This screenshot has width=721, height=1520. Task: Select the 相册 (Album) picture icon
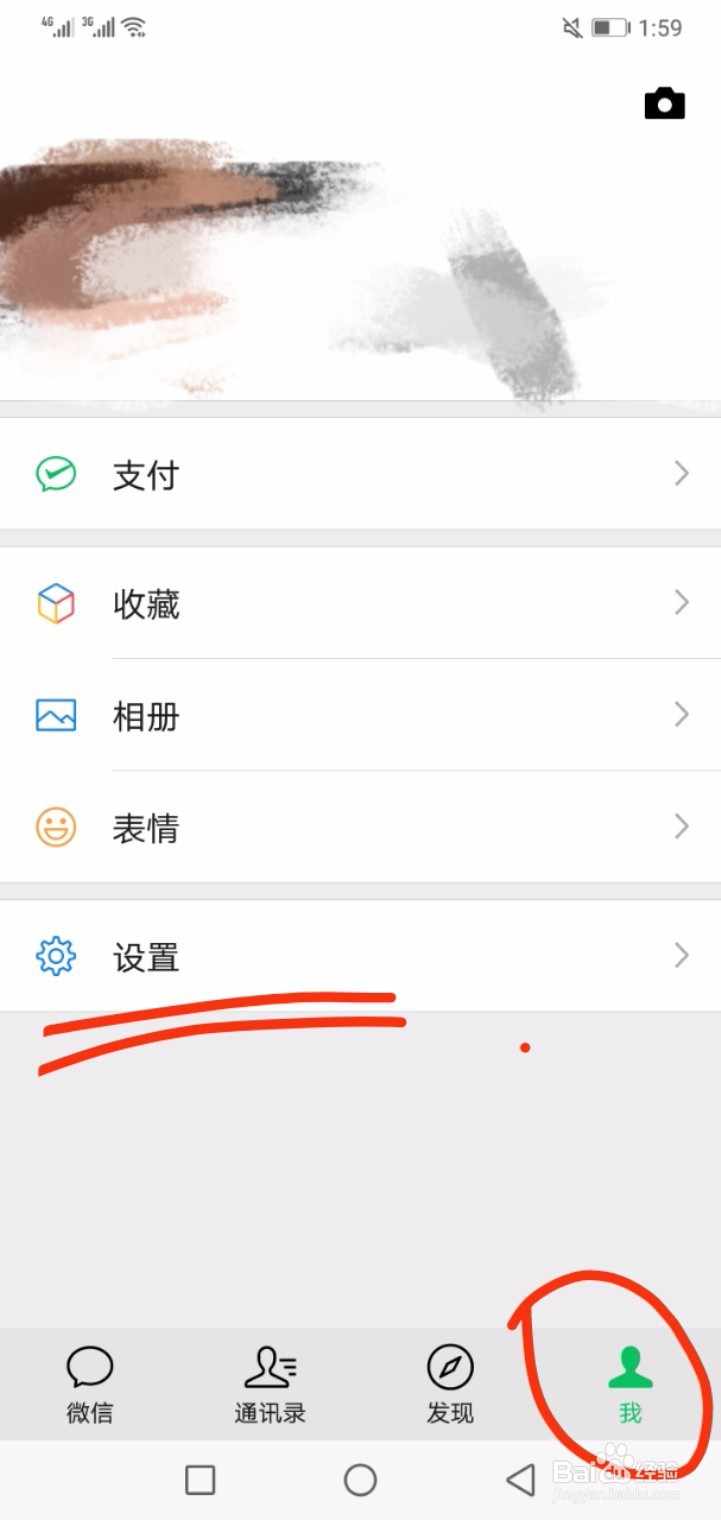pyautogui.click(x=57, y=715)
